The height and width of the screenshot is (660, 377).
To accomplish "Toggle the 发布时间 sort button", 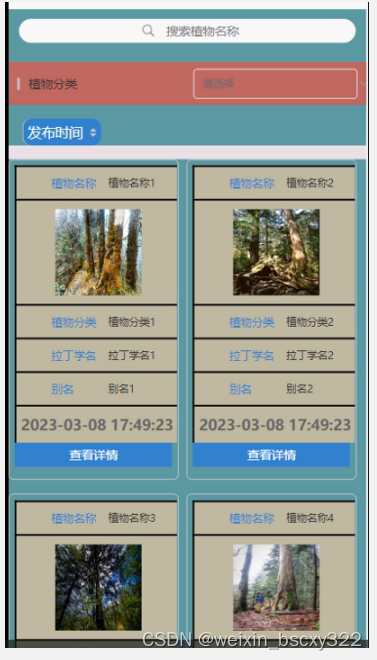I will (62, 132).
